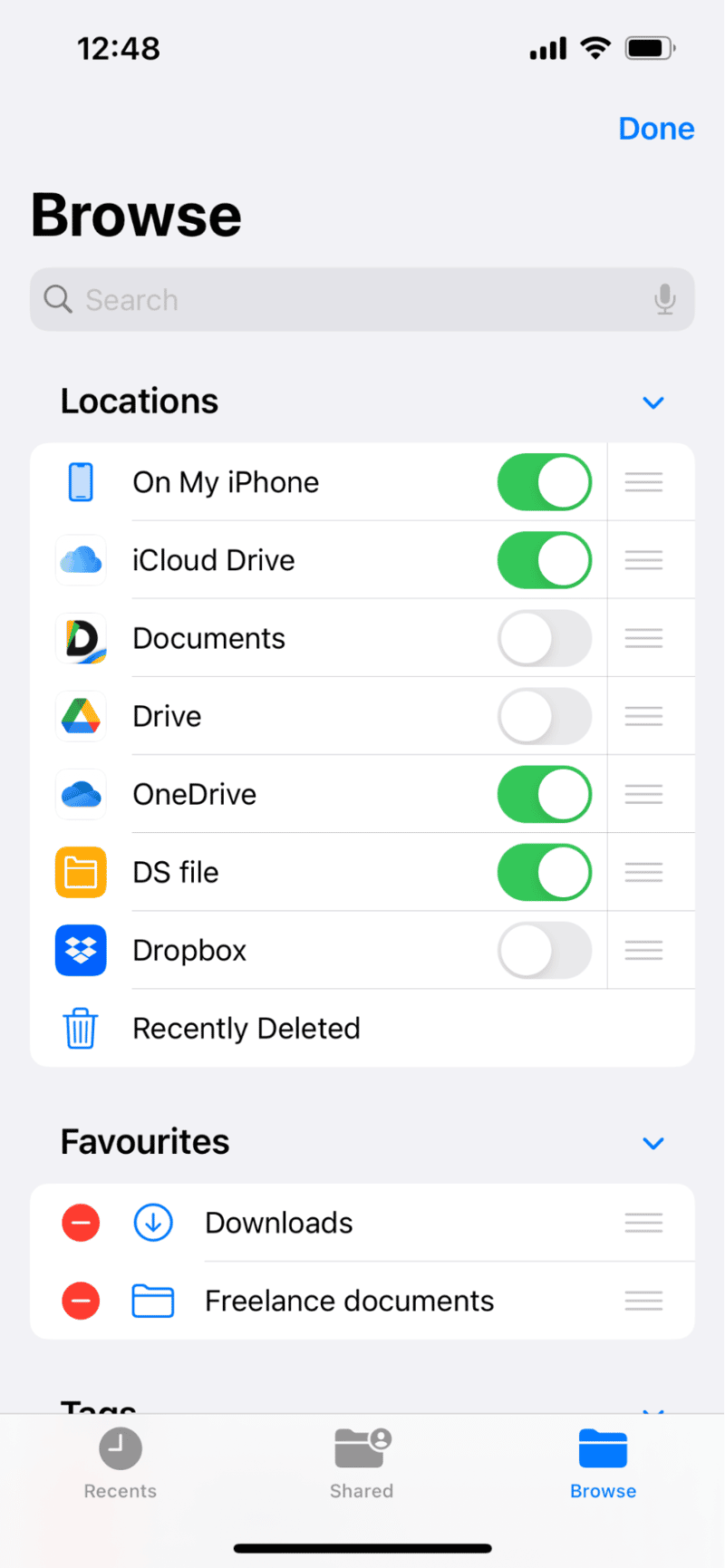Turn on the Dropbox toggle

(544, 950)
